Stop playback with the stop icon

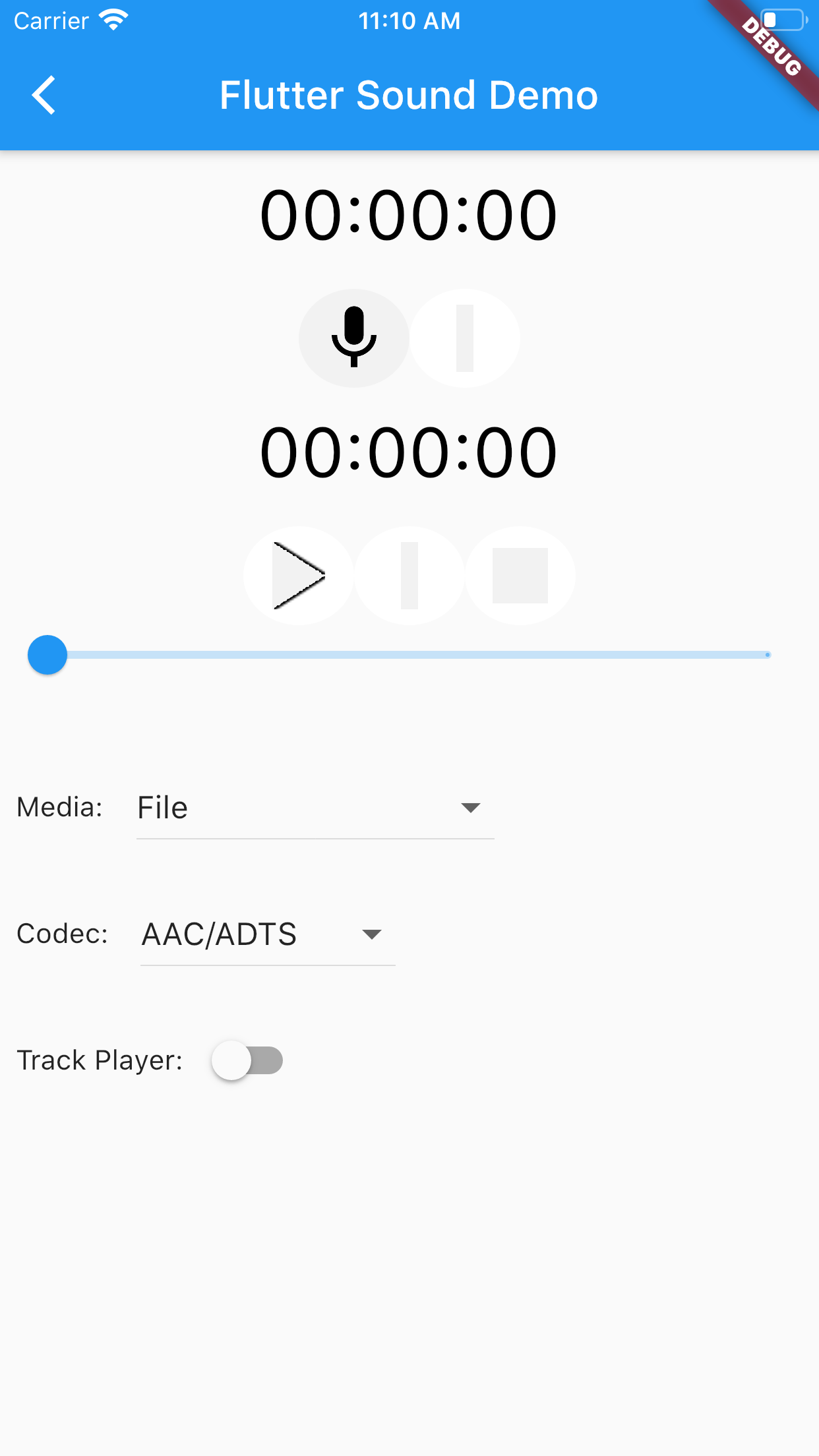coord(520,574)
